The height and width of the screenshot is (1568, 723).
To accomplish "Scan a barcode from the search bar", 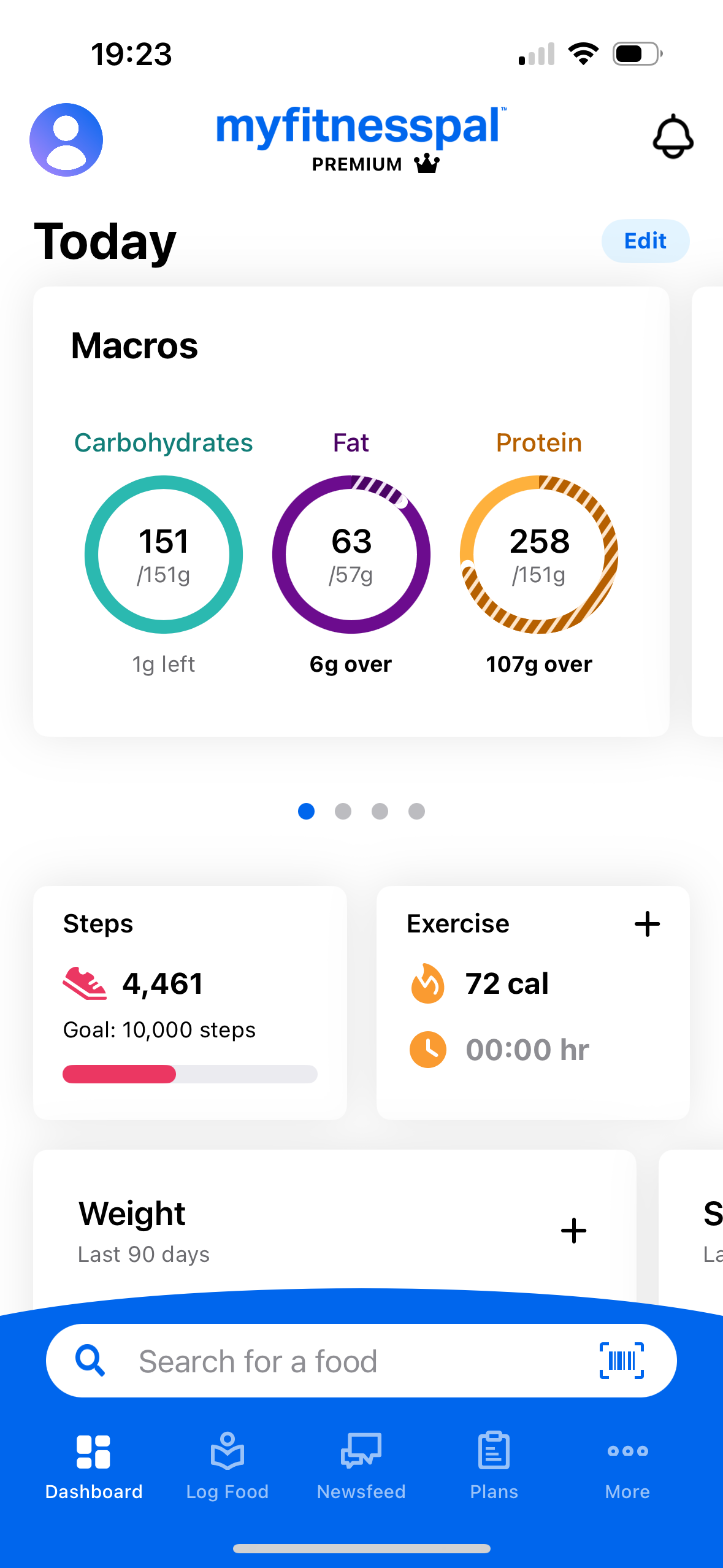I will point(621,1361).
